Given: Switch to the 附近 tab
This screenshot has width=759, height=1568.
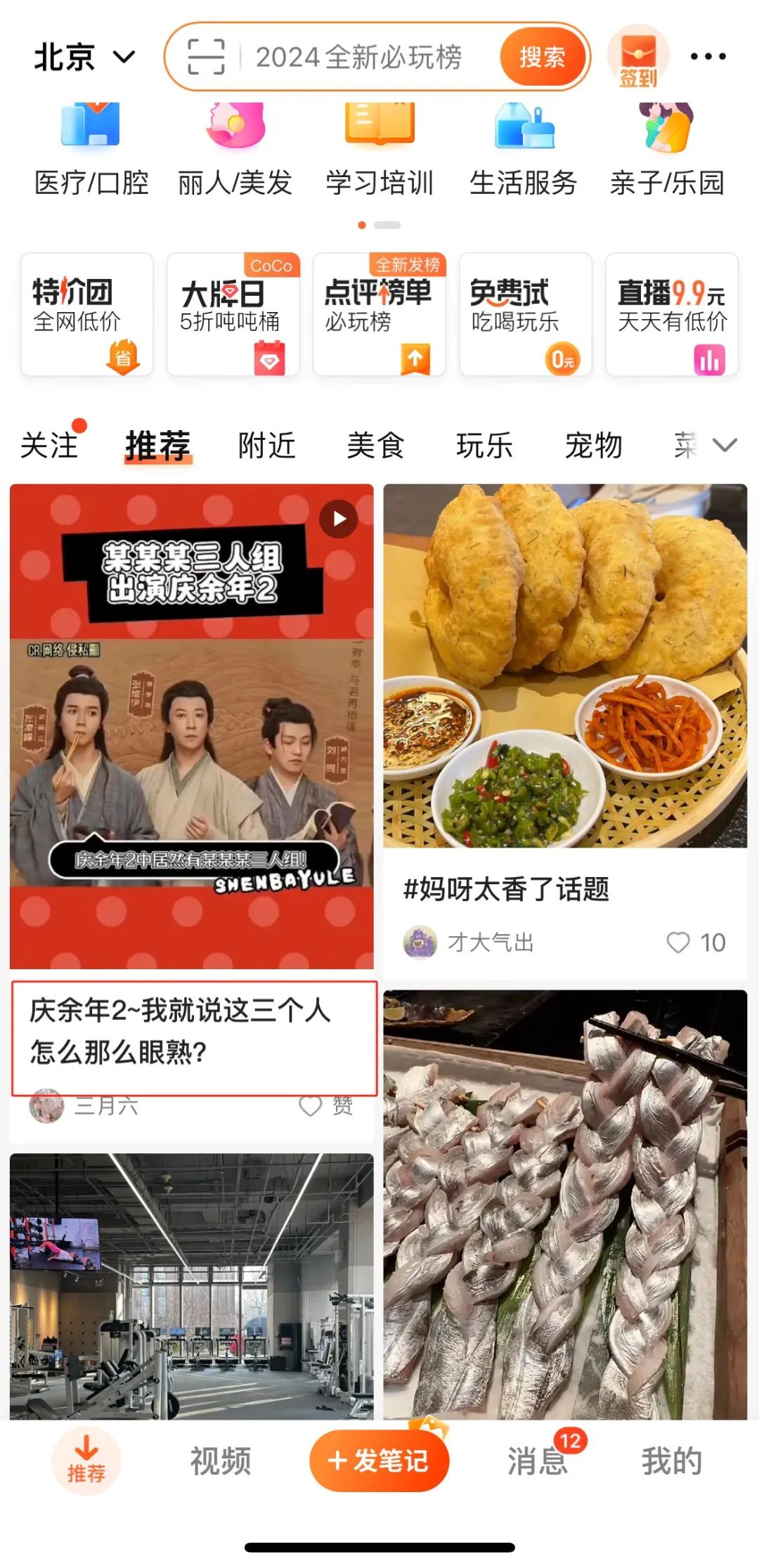Looking at the screenshot, I should pos(266,446).
